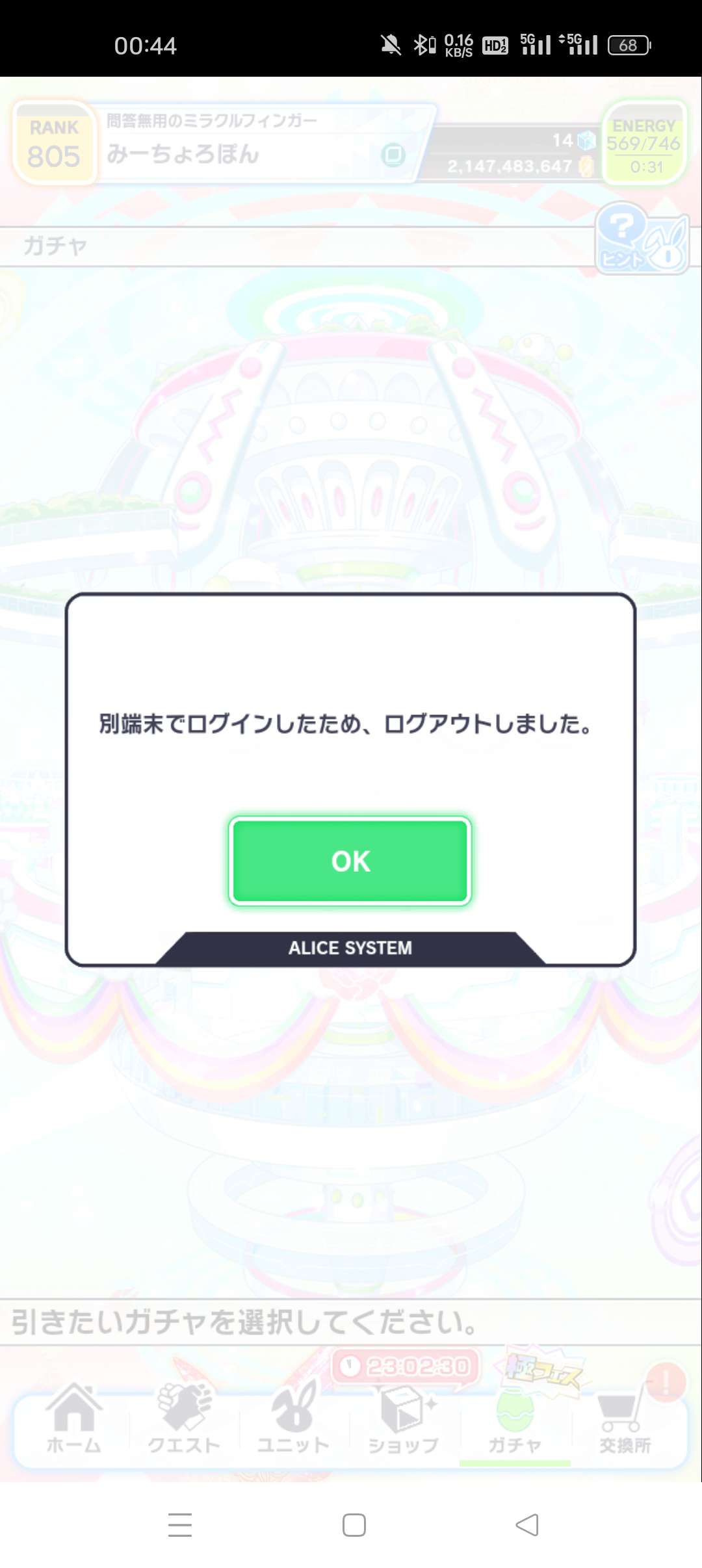The height and width of the screenshot is (1568, 702).
Task: Open the recent apps menu
Action: click(x=180, y=1524)
